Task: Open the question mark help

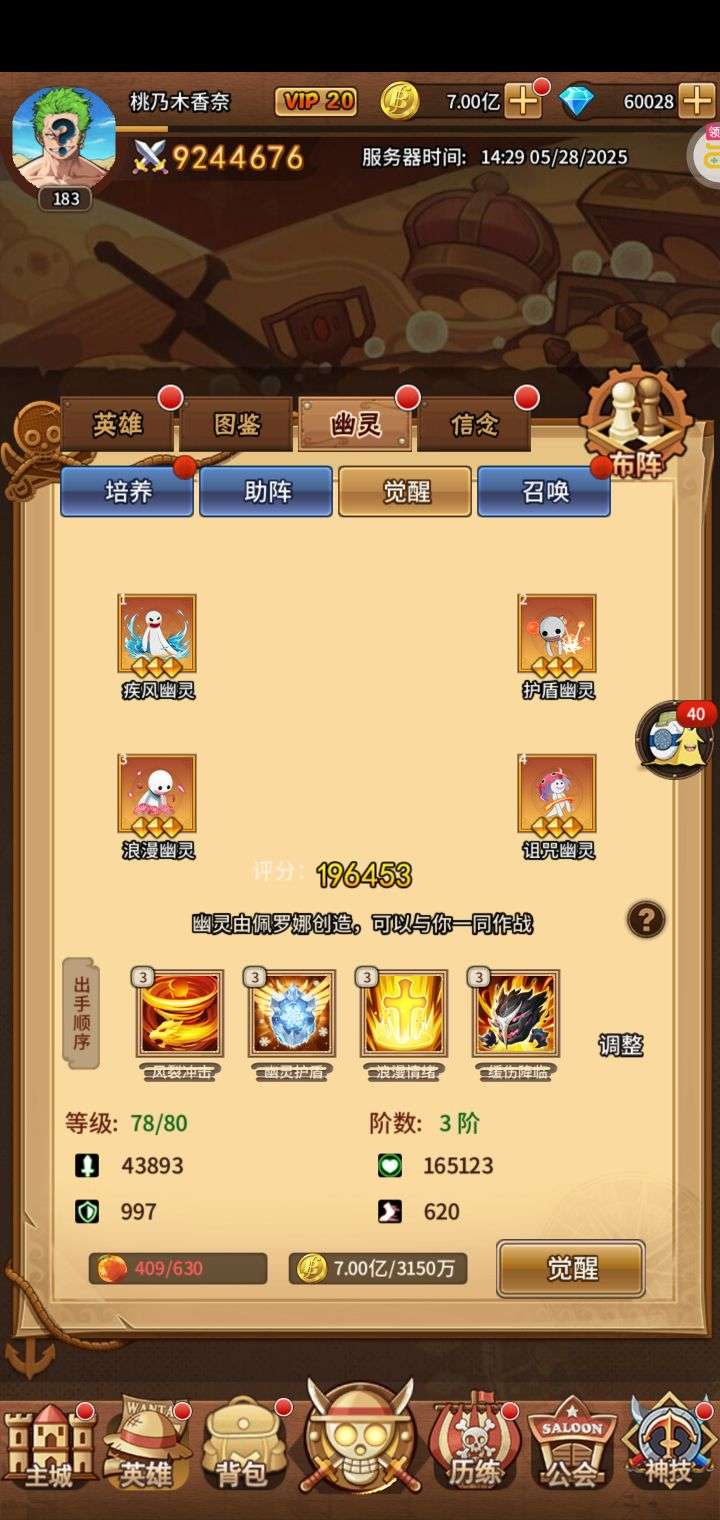Action: pyautogui.click(x=646, y=919)
